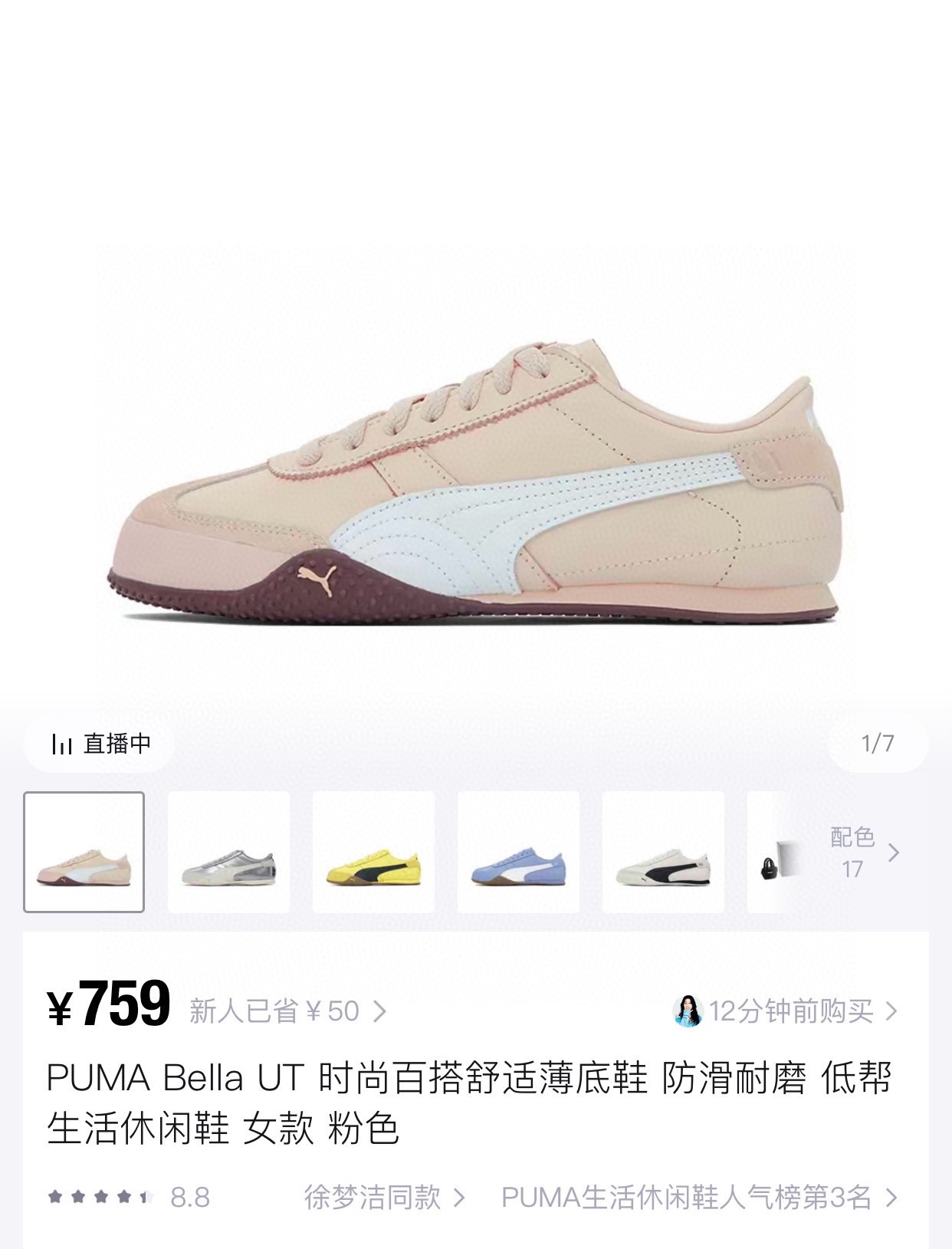Open the 徐梦洁同款 link
Image resolution: width=952 pixels, height=1249 pixels.
383,1197
